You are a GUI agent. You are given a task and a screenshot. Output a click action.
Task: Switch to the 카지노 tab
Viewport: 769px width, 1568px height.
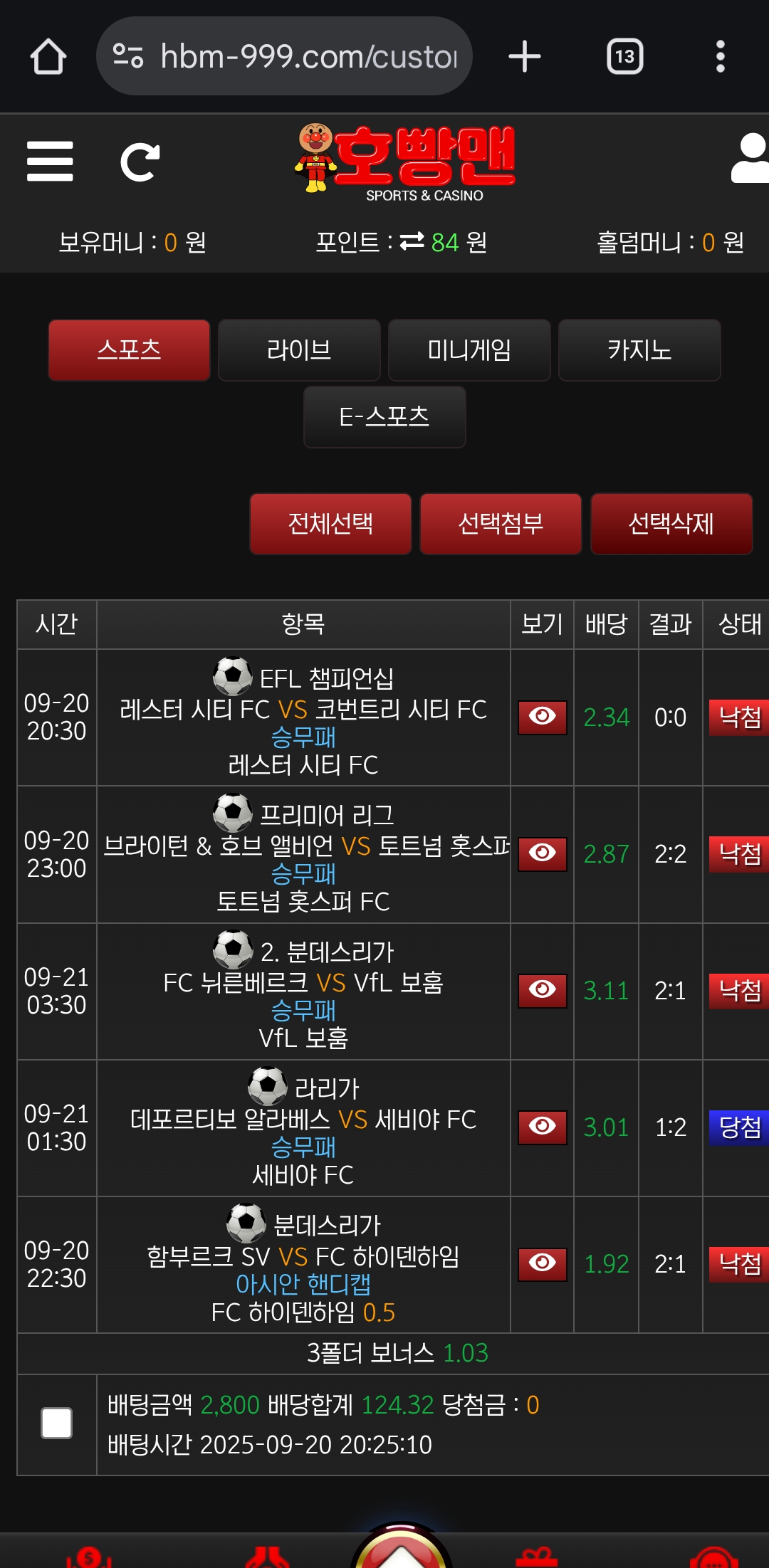639,350
